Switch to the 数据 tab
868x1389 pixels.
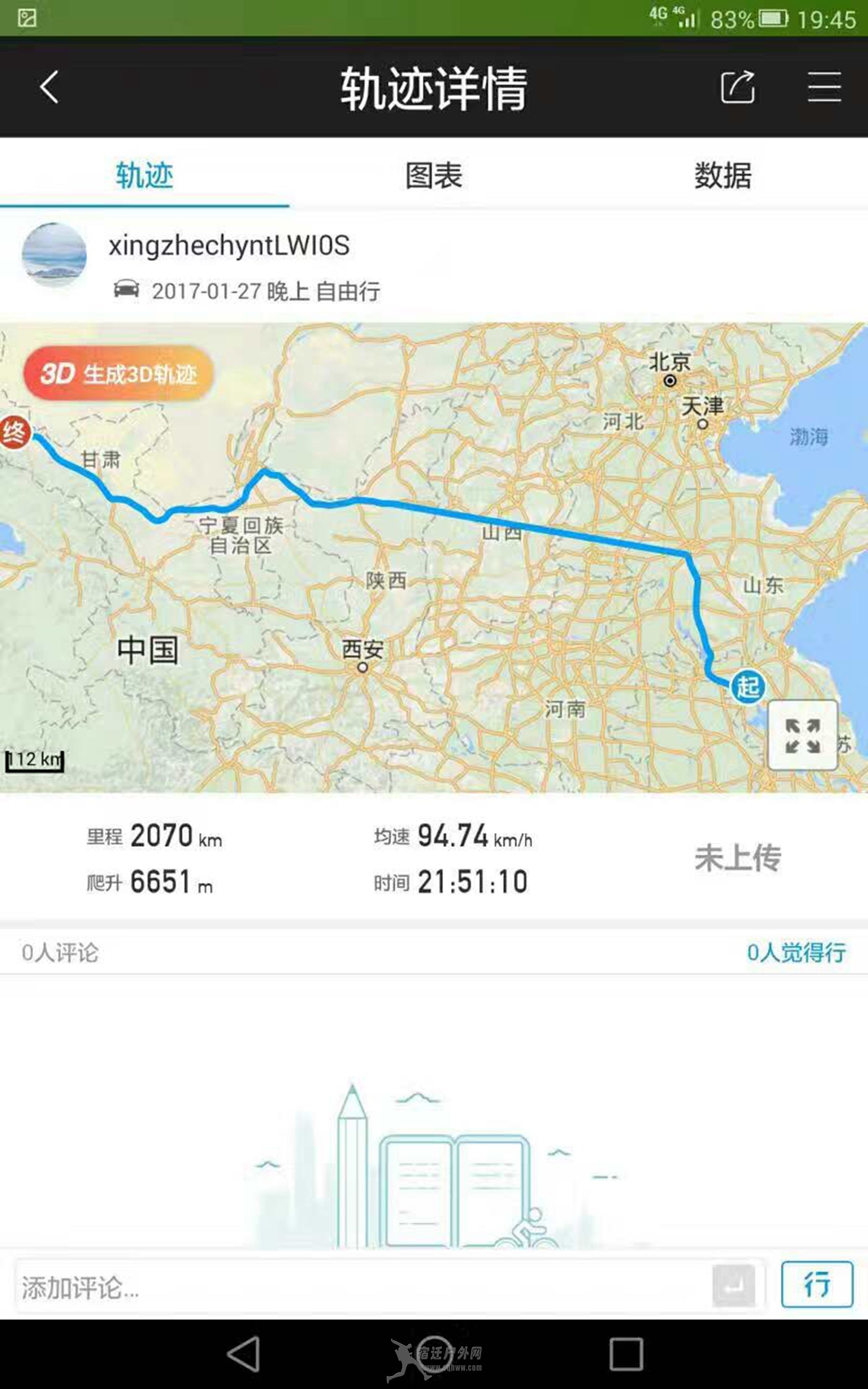(723, 175)
